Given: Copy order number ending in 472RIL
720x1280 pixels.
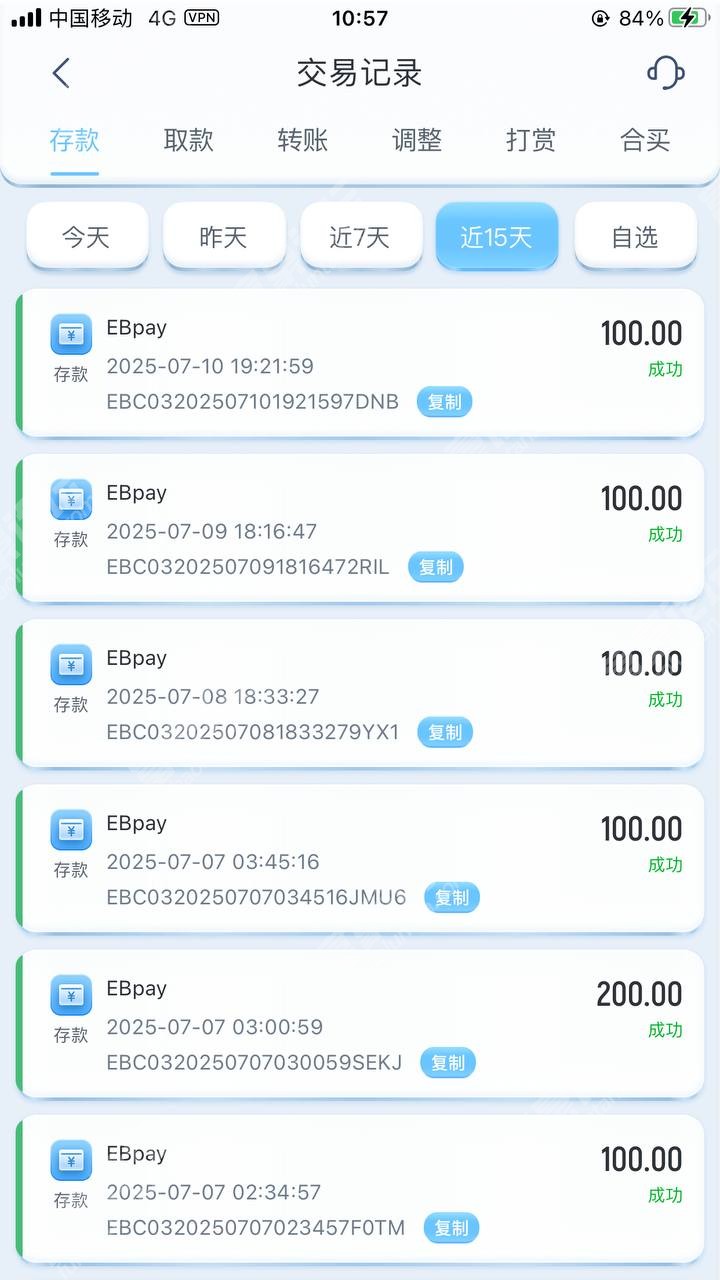Looking at the screenshot, I should click(x=435, y=567).
